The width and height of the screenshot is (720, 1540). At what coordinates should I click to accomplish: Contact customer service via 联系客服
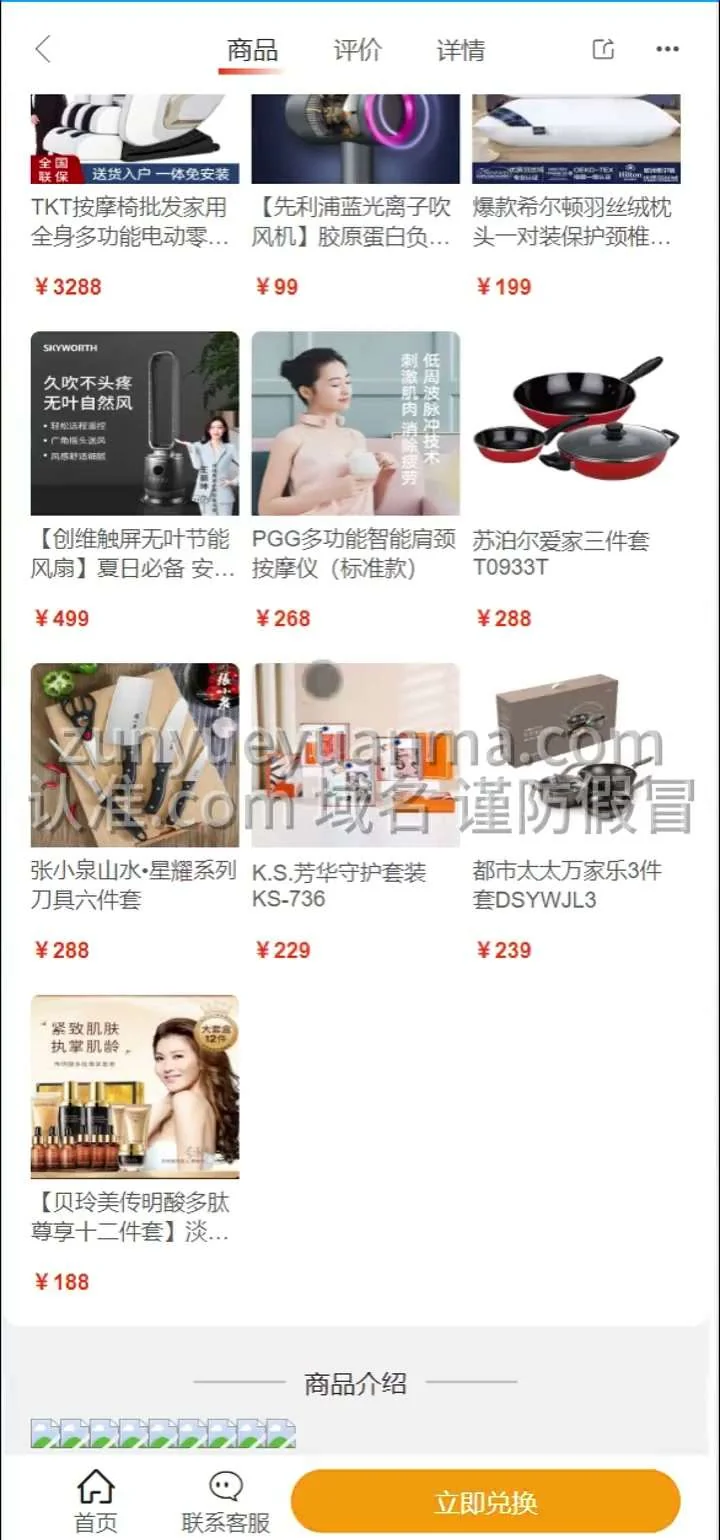(x=226, y=1501)
